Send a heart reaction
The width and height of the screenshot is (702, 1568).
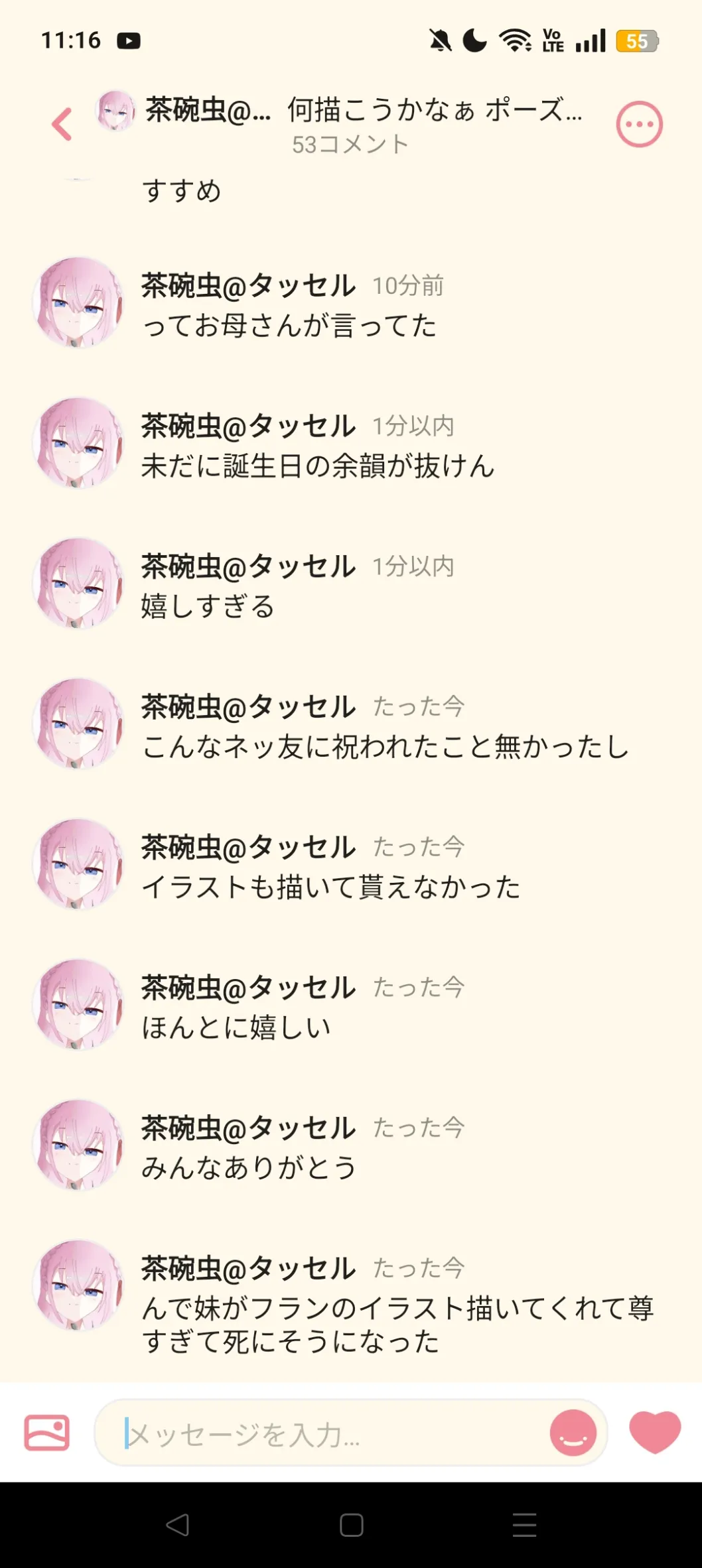(x=654, y=1433)
